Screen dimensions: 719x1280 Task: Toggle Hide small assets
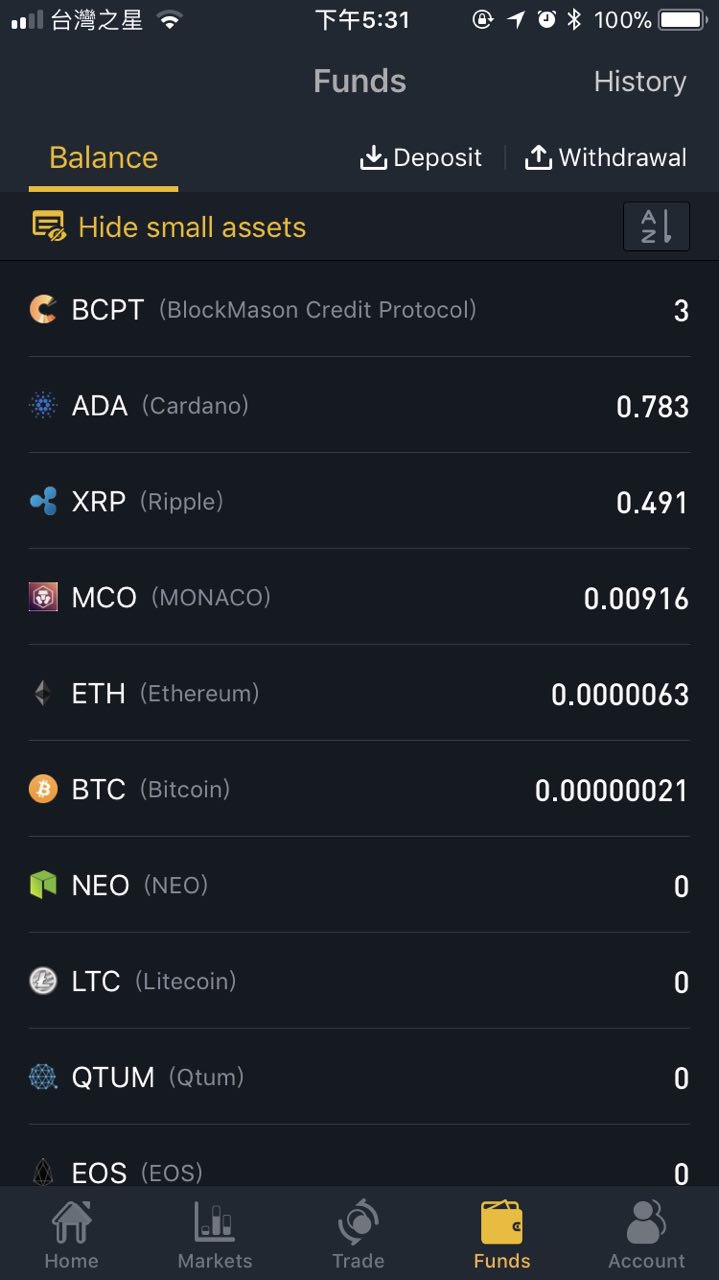(169, 227)
